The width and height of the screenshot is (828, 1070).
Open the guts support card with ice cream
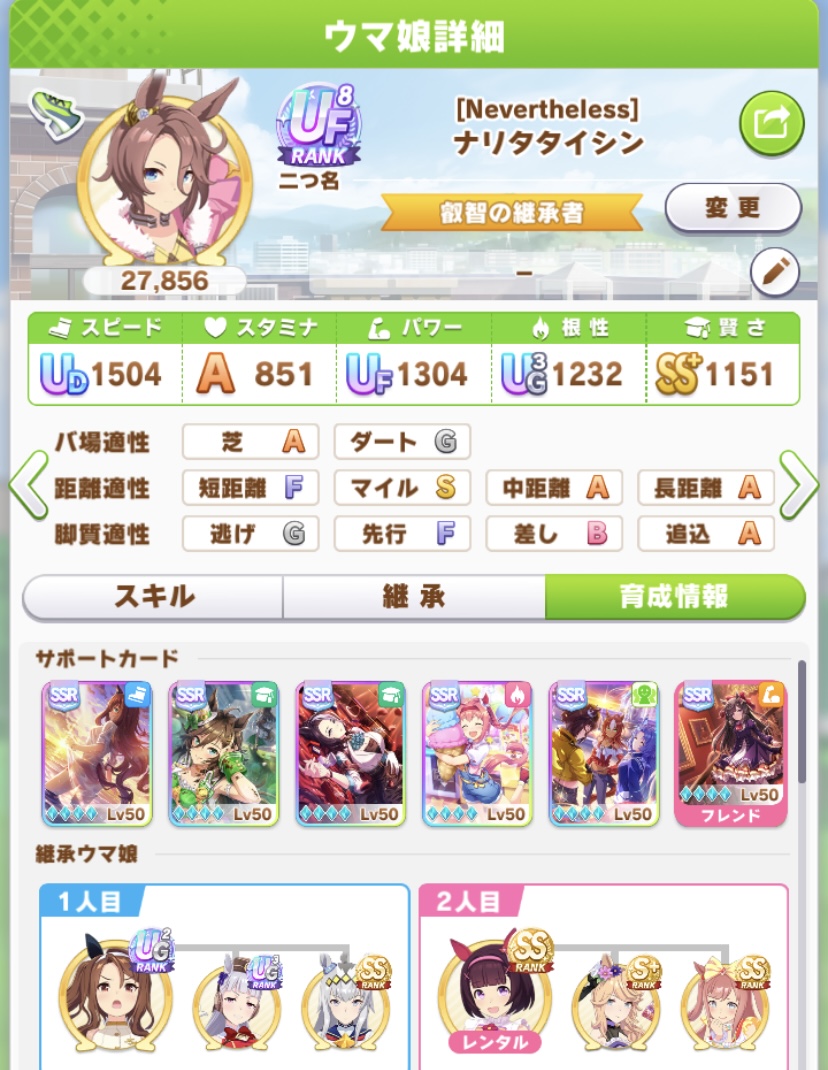click(x=476, y=753)
